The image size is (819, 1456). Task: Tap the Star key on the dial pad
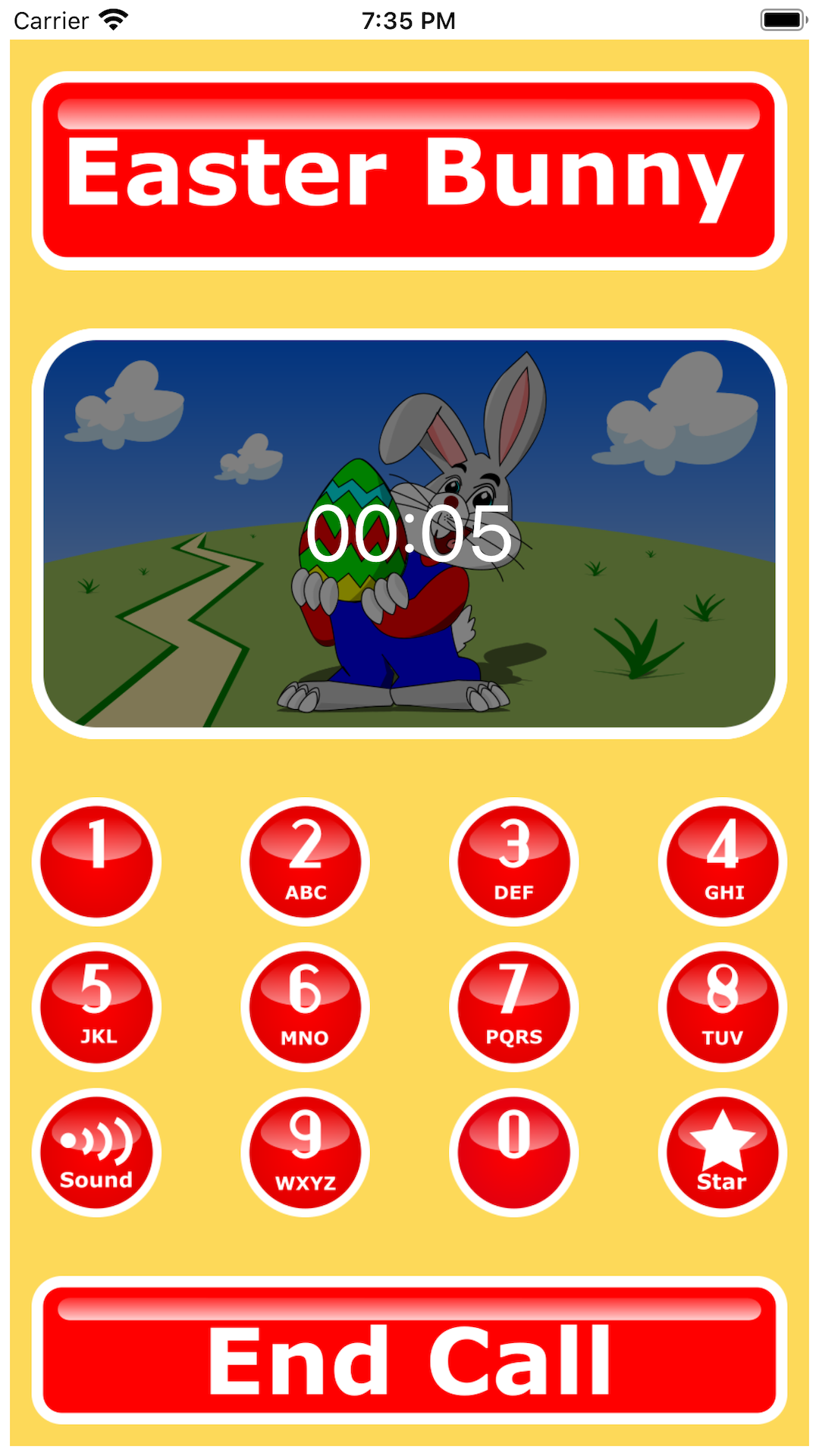721,1151
